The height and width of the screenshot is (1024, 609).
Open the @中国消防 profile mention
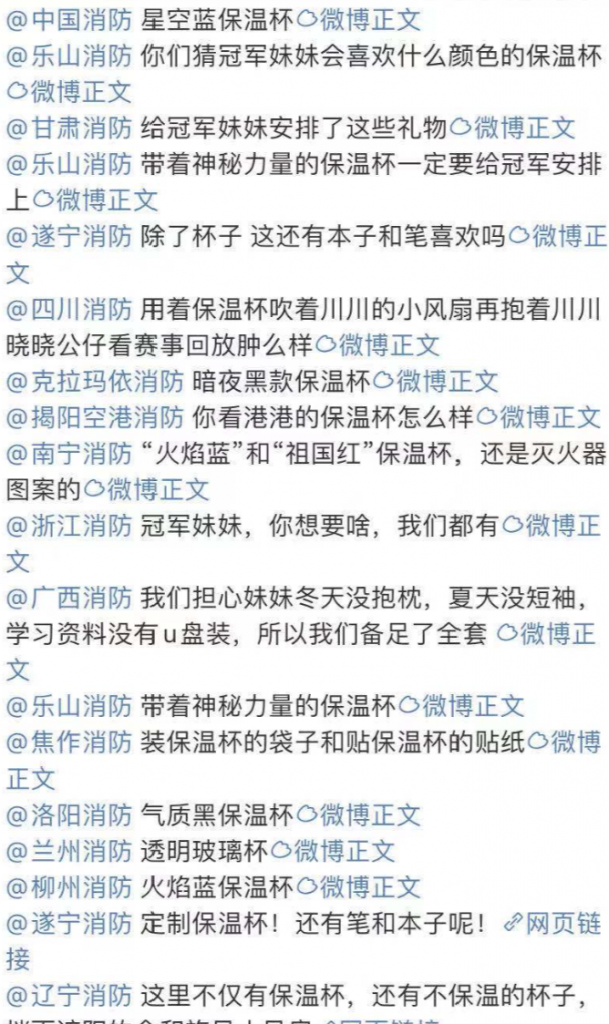[69, 18]
